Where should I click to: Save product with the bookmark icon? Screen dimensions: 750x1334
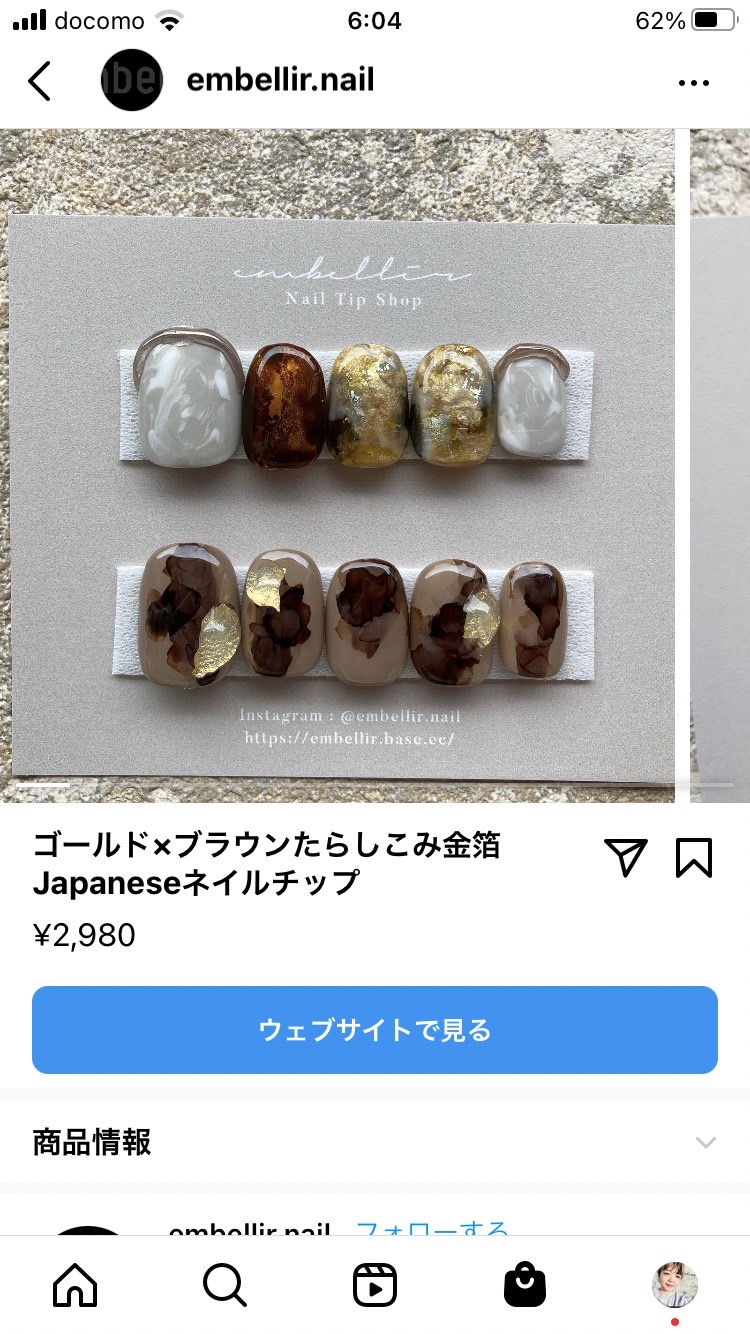(694, 857)
